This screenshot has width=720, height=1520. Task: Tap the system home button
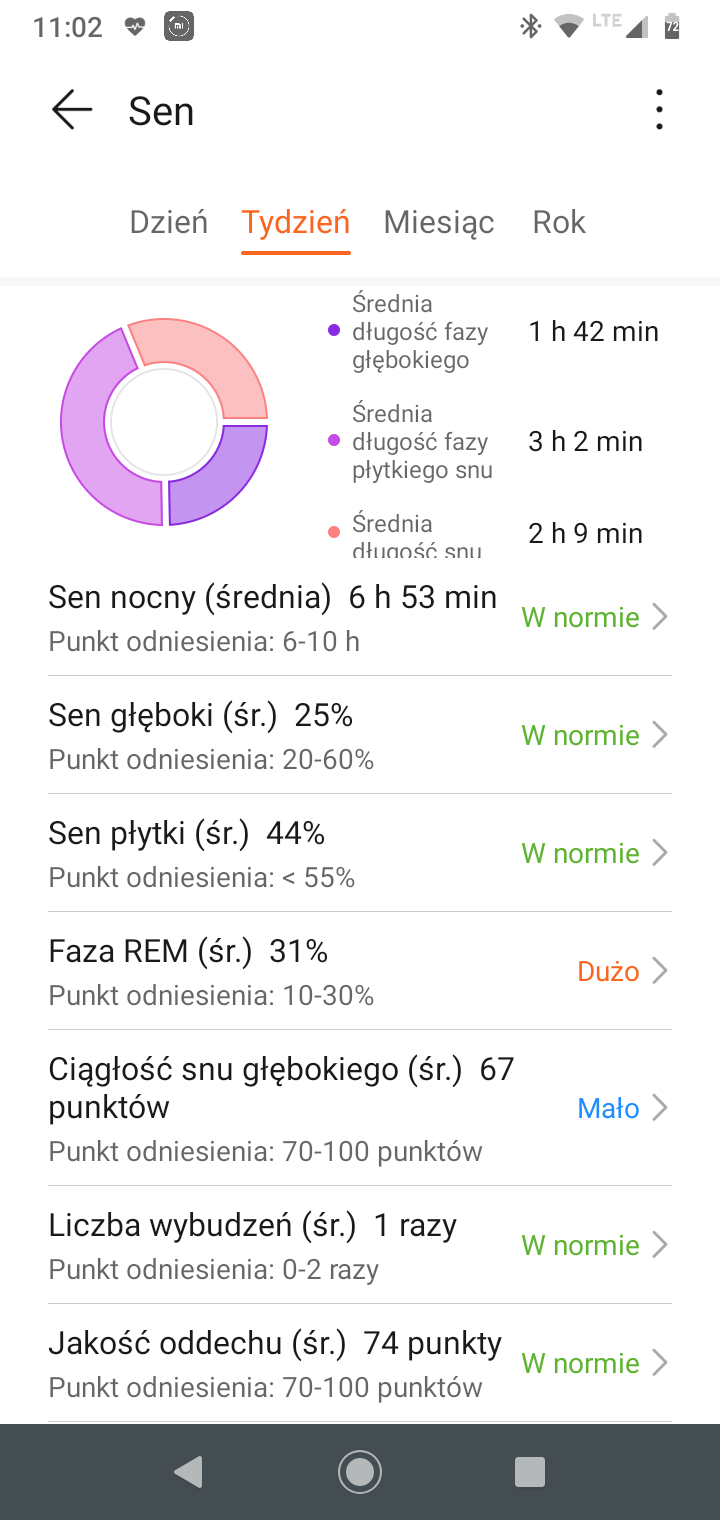tap(360, 1472)
